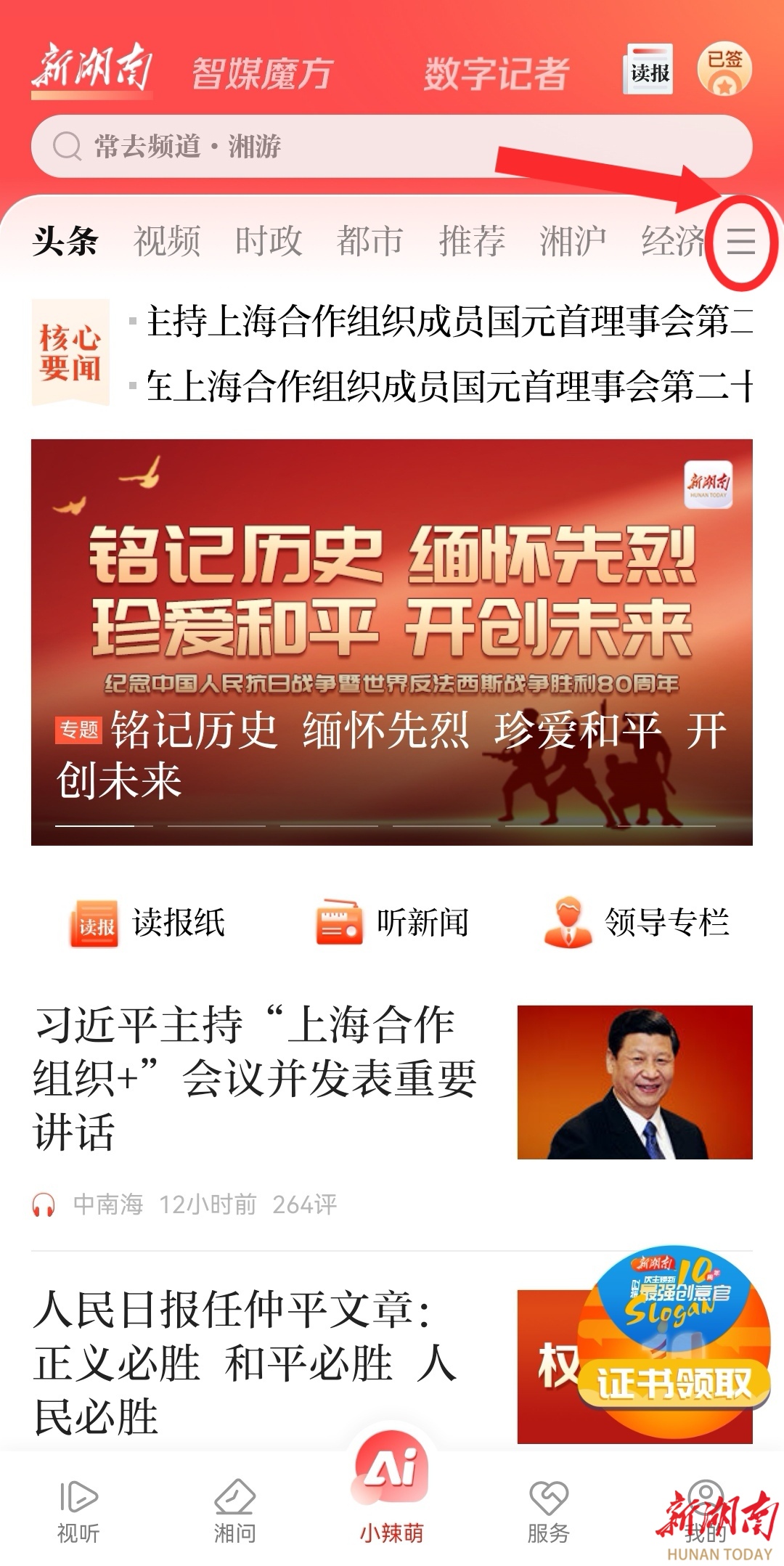Open the 听新闻 radio shortcut
Viewport: 784px width, 1566px height.
tap(393, 923)
